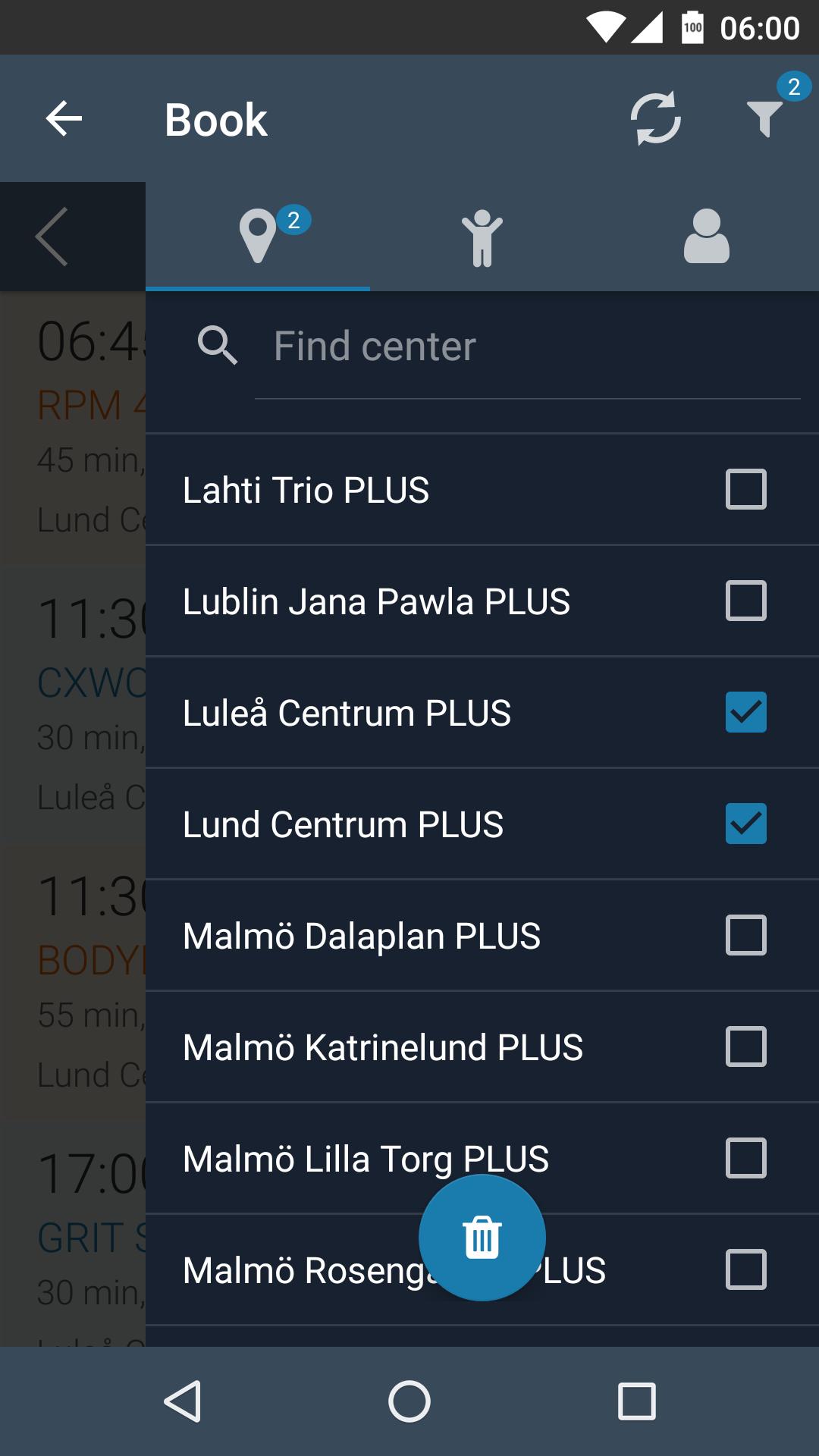Select Lublin Jana Pawla PLUS center
Viewport: 819px width, 1456px height.
(x=746, y=601)
